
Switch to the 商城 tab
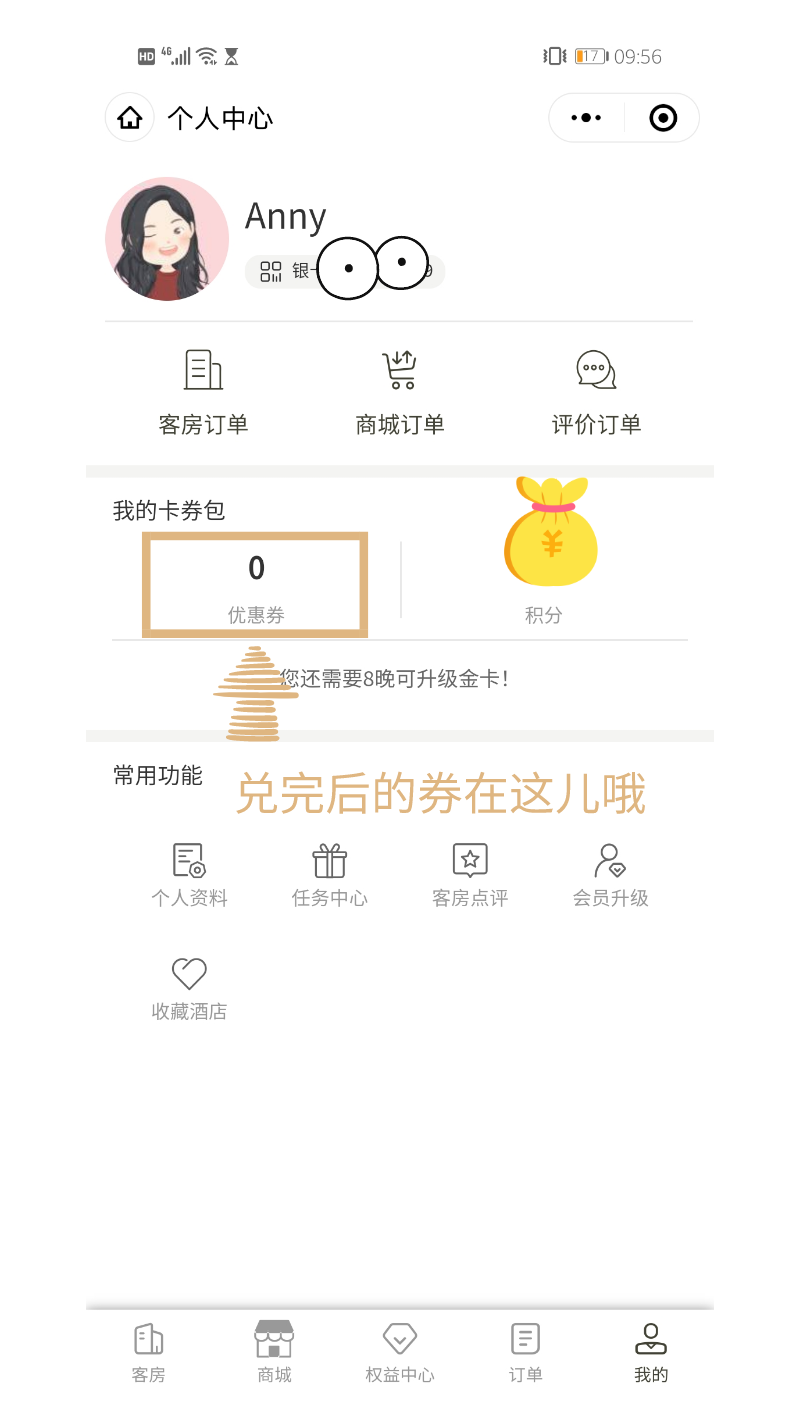(274, 1352)
